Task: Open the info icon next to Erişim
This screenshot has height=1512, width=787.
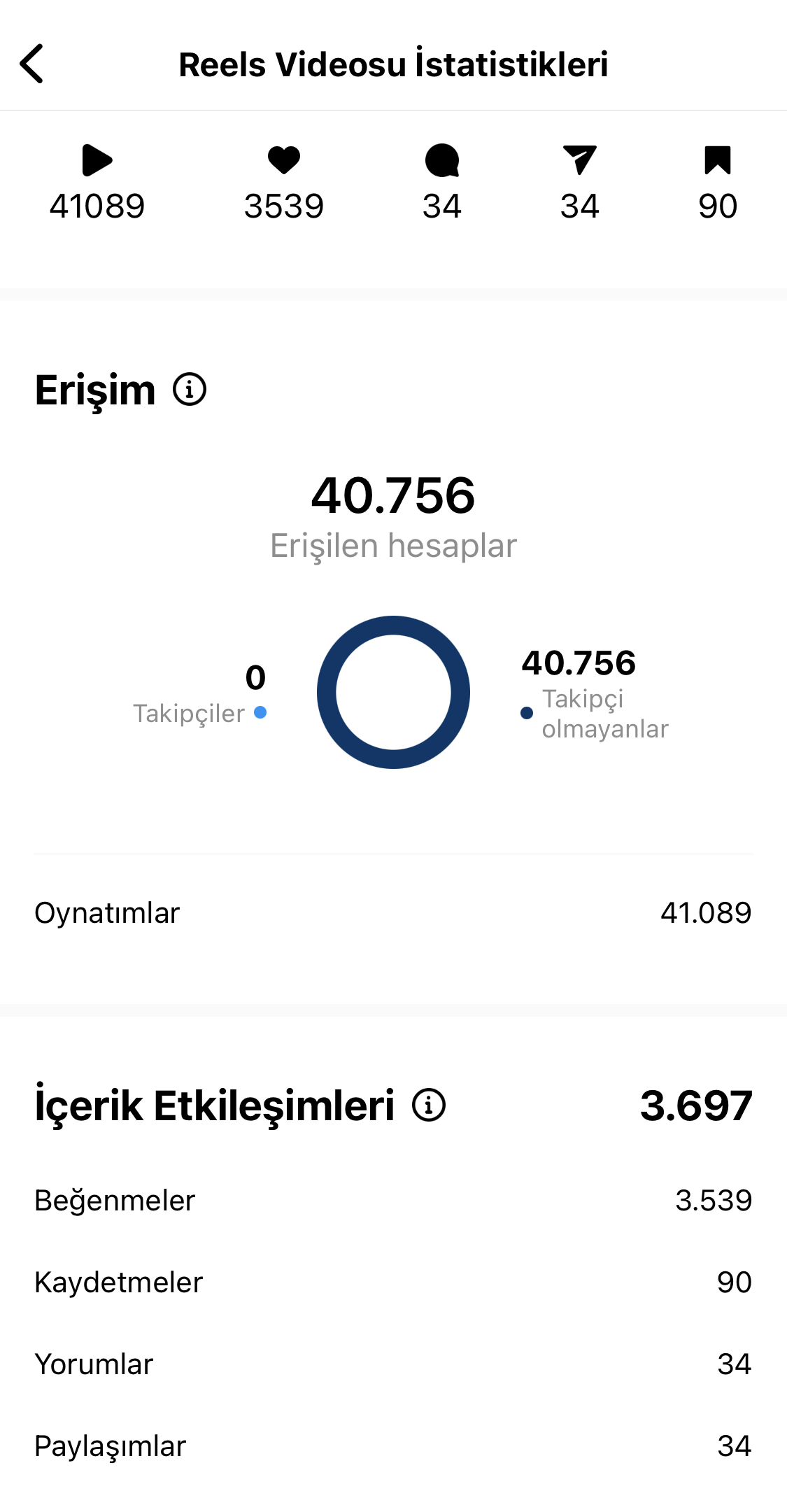Action: click(x=190, y=389)
